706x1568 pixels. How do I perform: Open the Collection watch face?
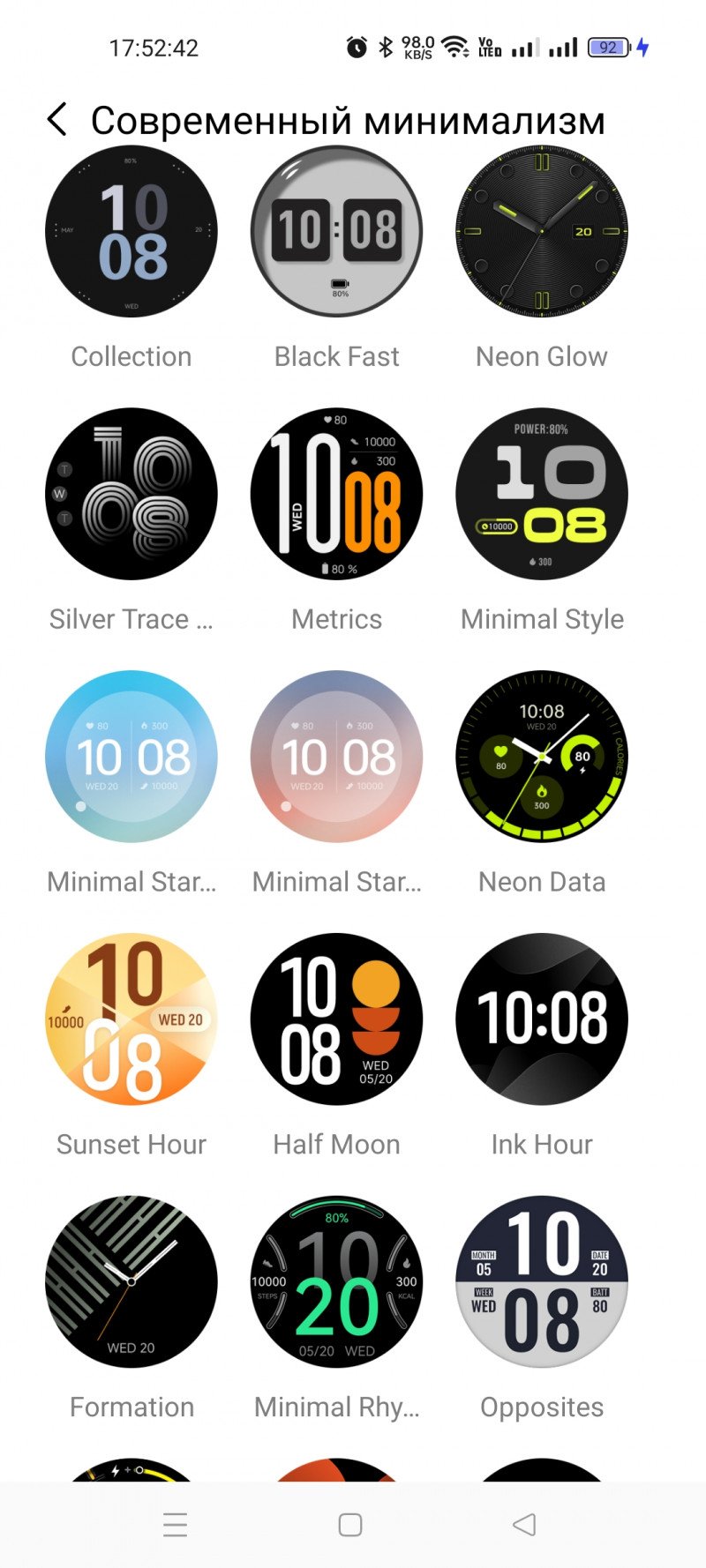[131, 232]
